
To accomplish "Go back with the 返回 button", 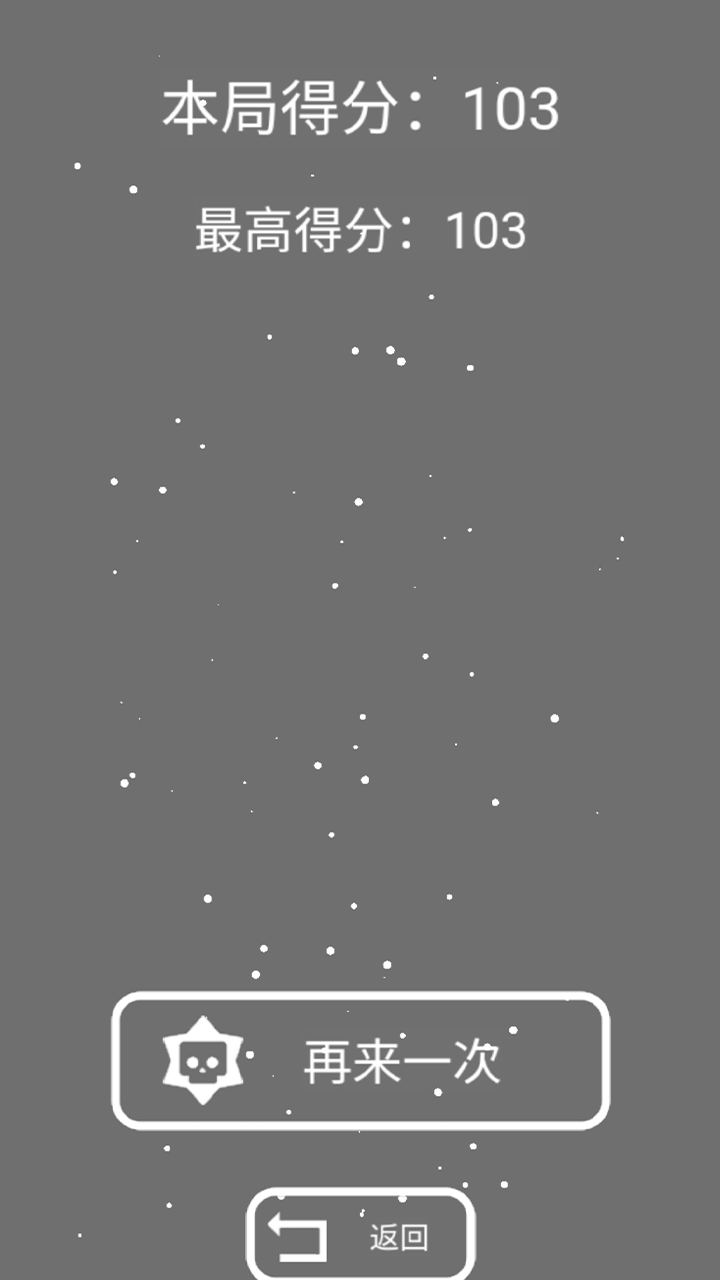I will (360, 1237).
